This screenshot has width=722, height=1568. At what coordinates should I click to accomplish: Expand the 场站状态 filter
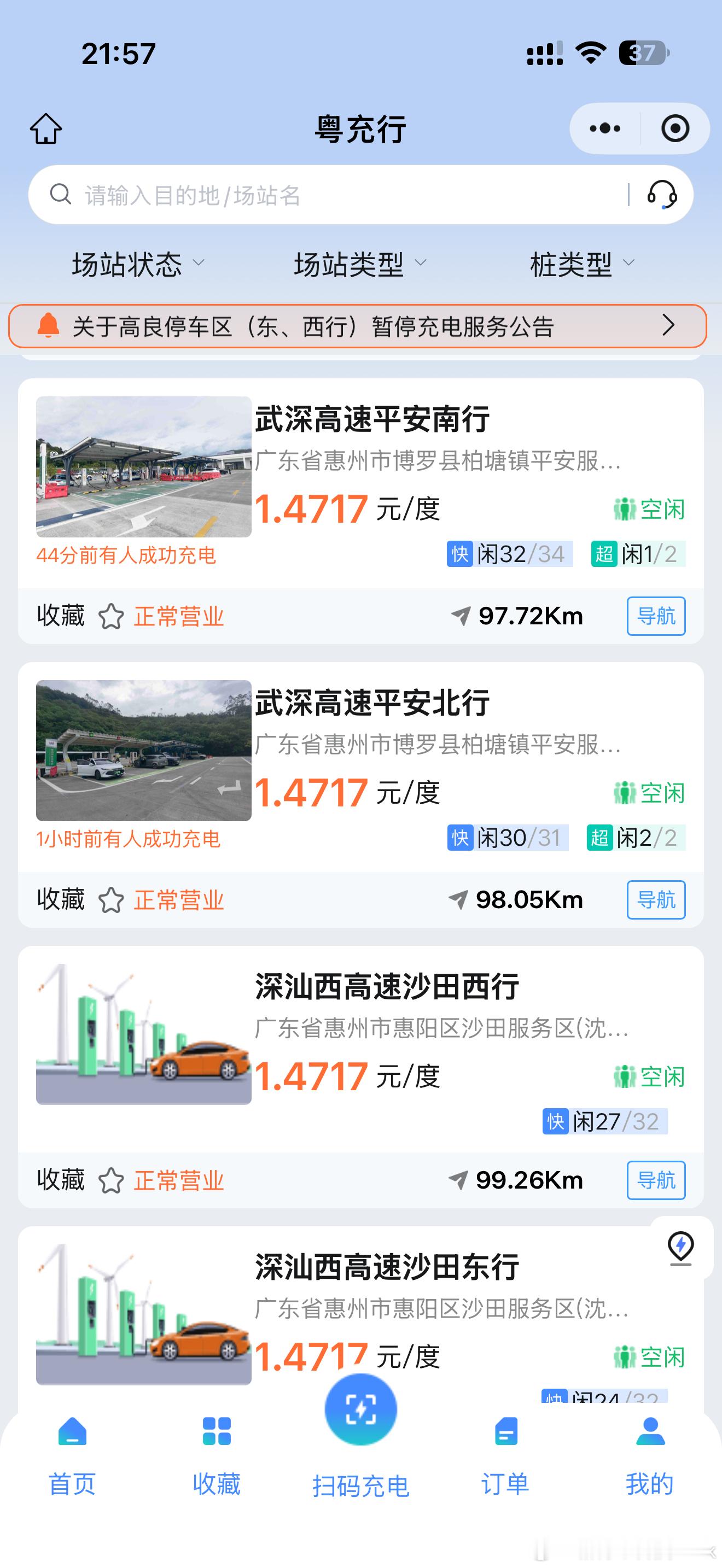coord(138,264)
